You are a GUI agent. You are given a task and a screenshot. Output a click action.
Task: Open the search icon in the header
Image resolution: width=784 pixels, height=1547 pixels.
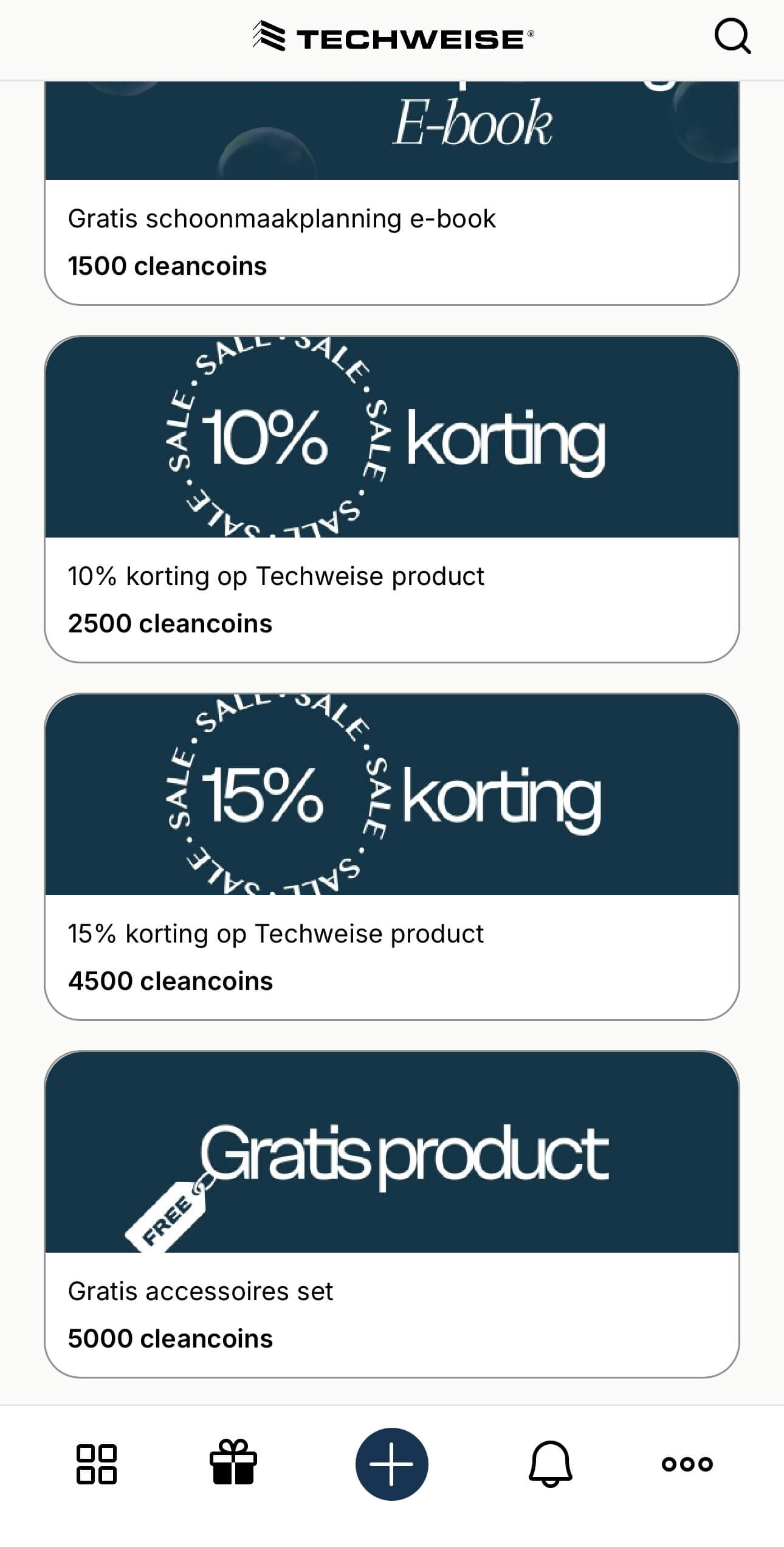point(732,38)
